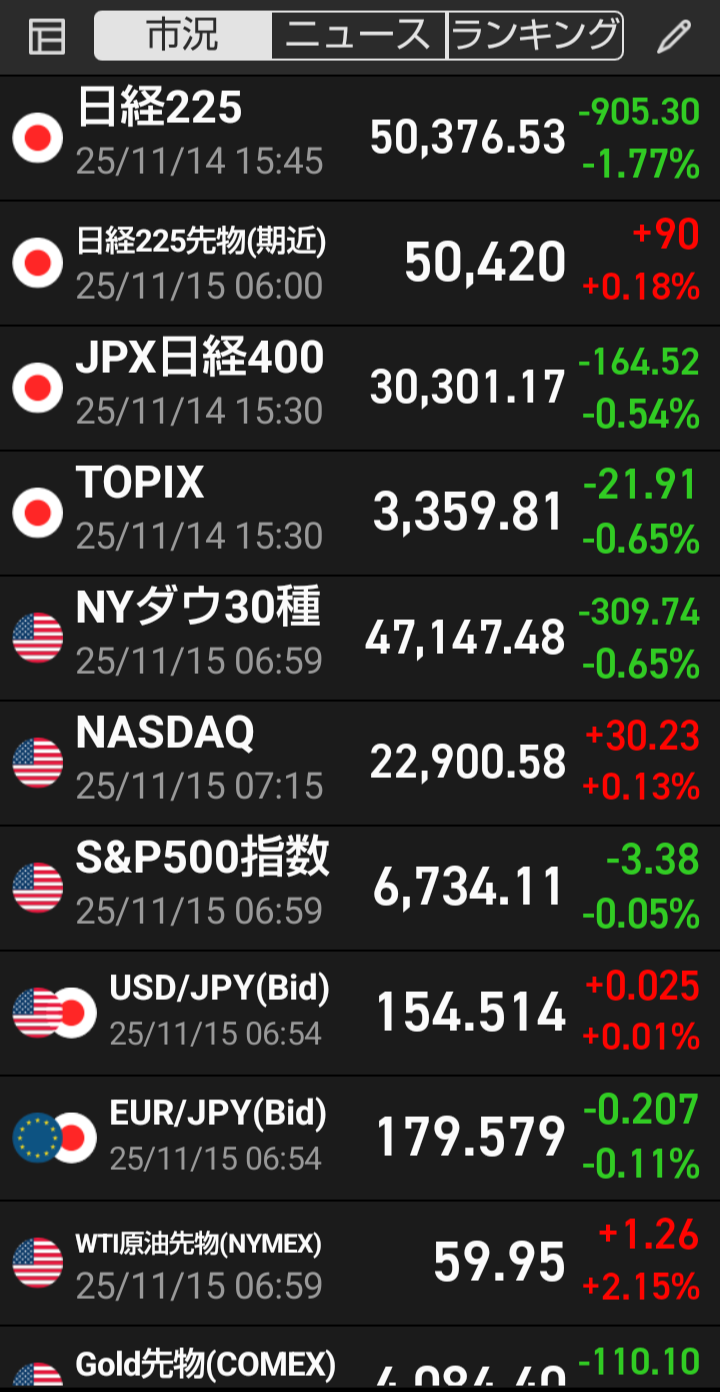The image size is (720, 1392).
Task: Open S&P500指数 details
Action: [360, 888]
